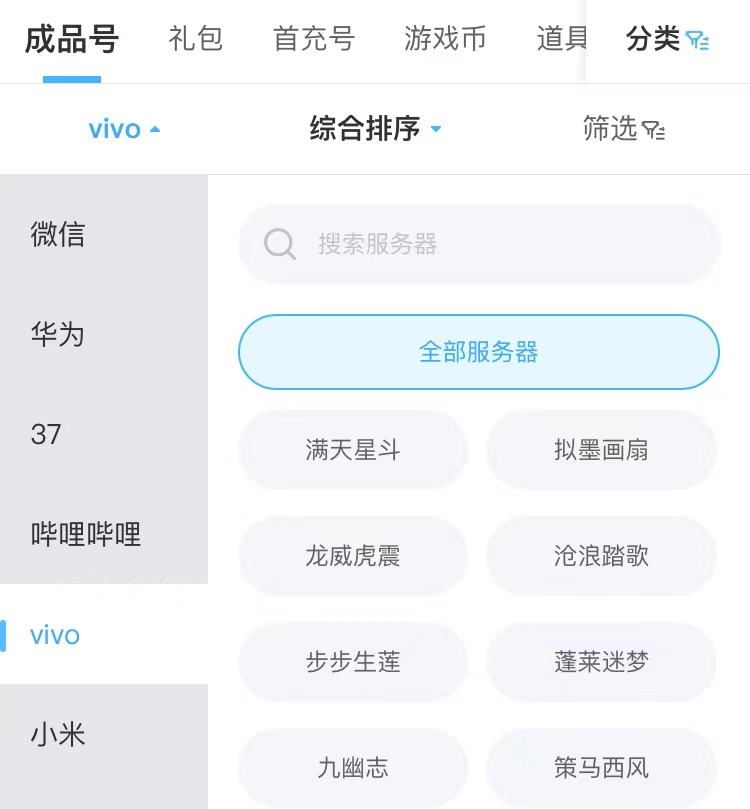The height and width of the screenshot is (809, 750).
Task: Select 哔哩哔哩 in the platform list
Action: click(86, 535)
